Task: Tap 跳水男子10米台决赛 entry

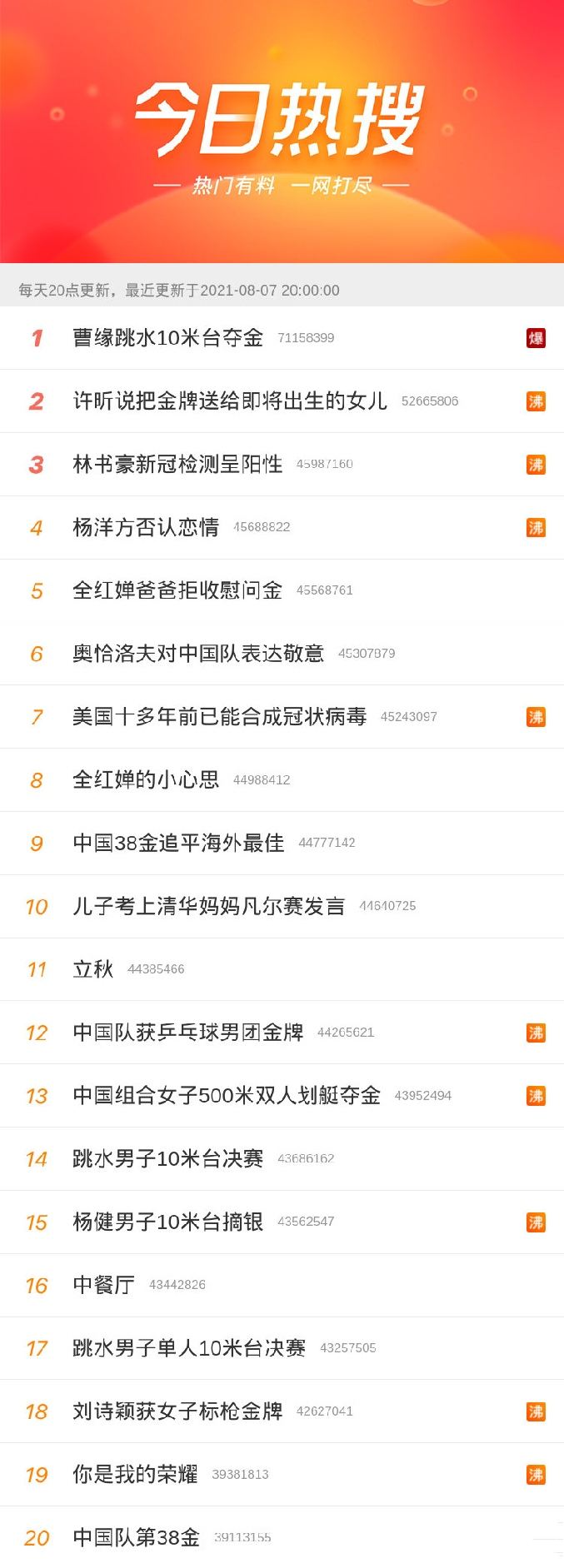Action: tap(168, 1159)
